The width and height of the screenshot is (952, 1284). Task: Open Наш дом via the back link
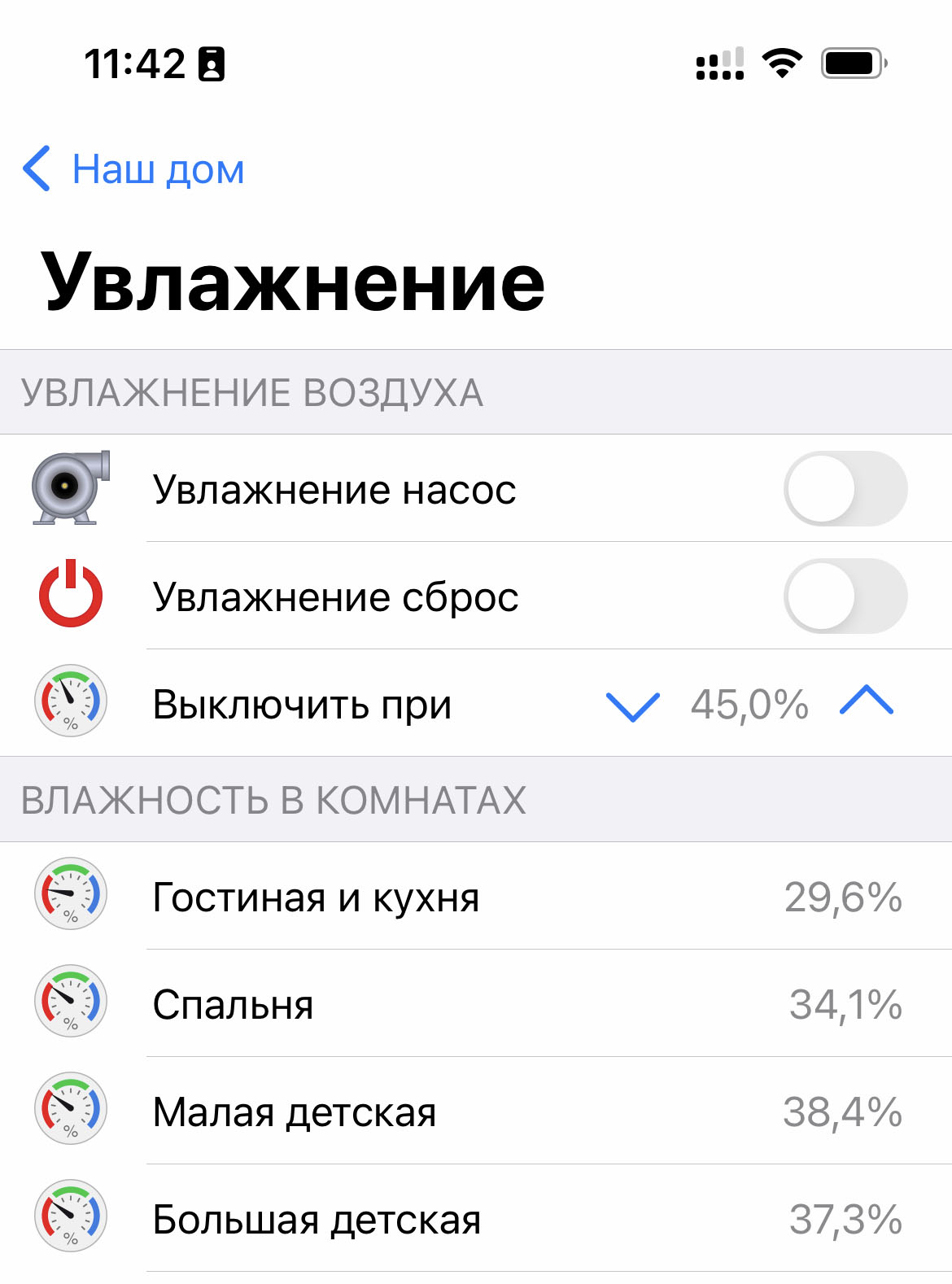click(x=157, y=168)
